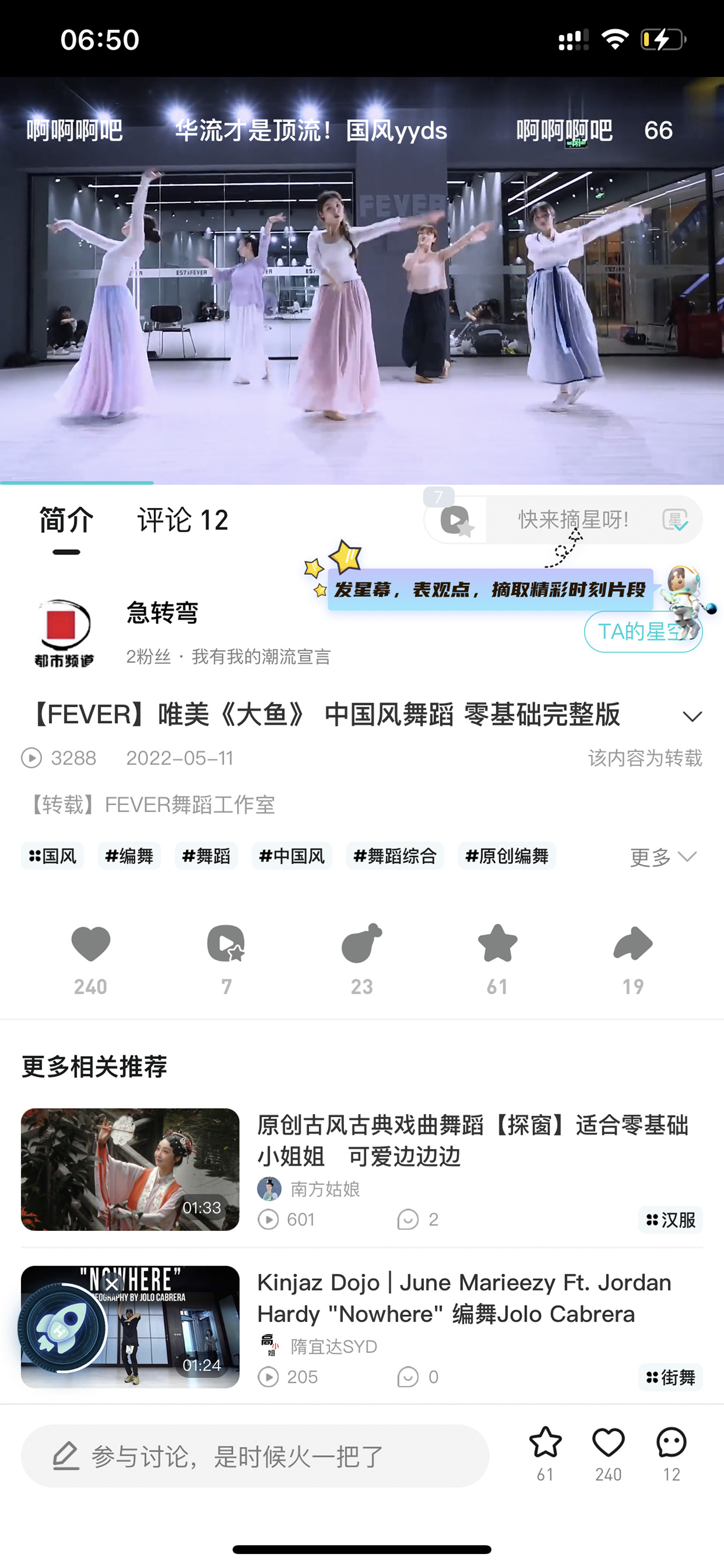
Task: Give a drumstick reward showing 23
Action: [x=362, y=959]
